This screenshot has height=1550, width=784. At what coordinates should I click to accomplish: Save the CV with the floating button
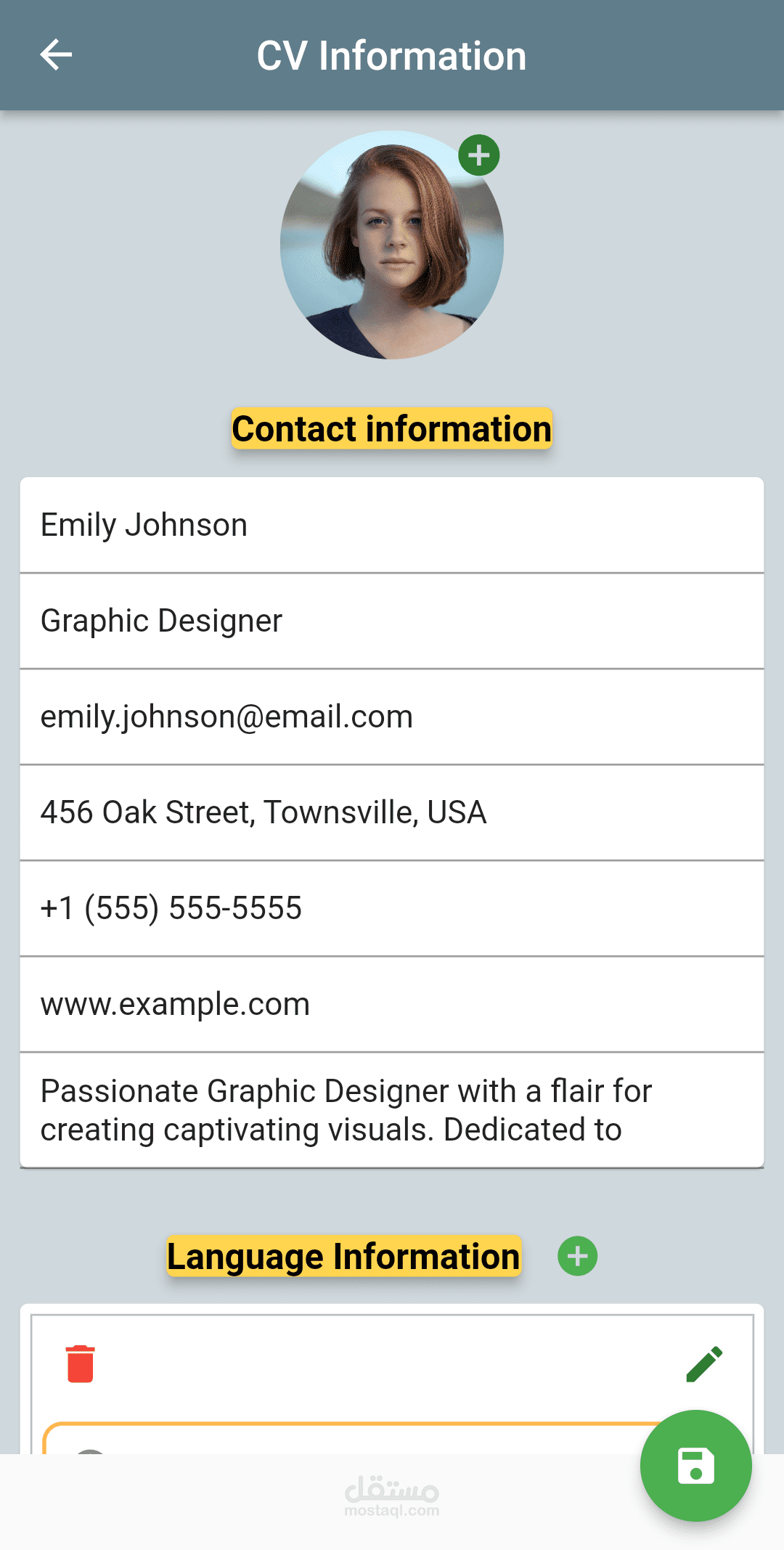click(695, 1465)
